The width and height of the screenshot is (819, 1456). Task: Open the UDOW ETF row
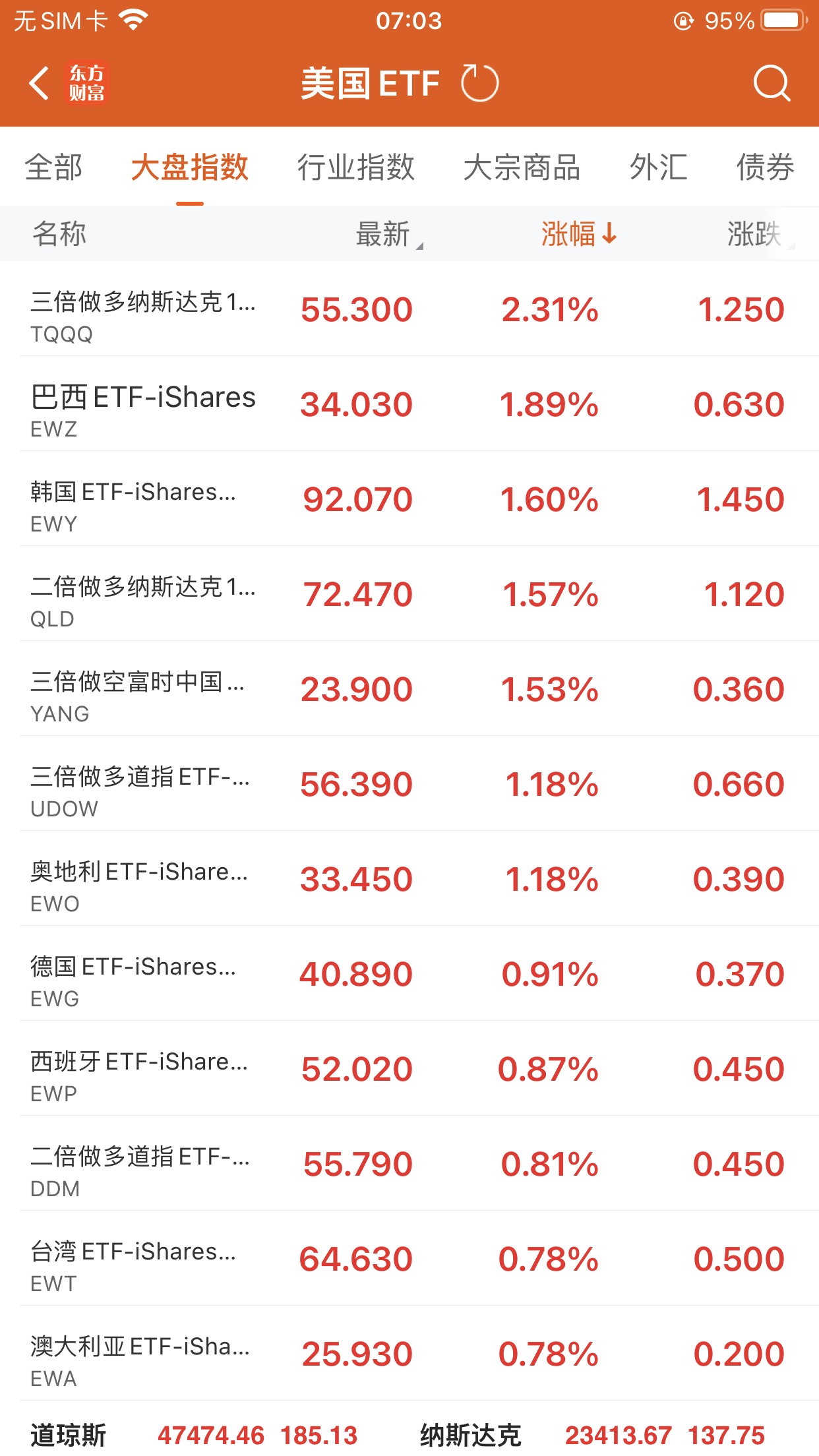coord(409,784)
